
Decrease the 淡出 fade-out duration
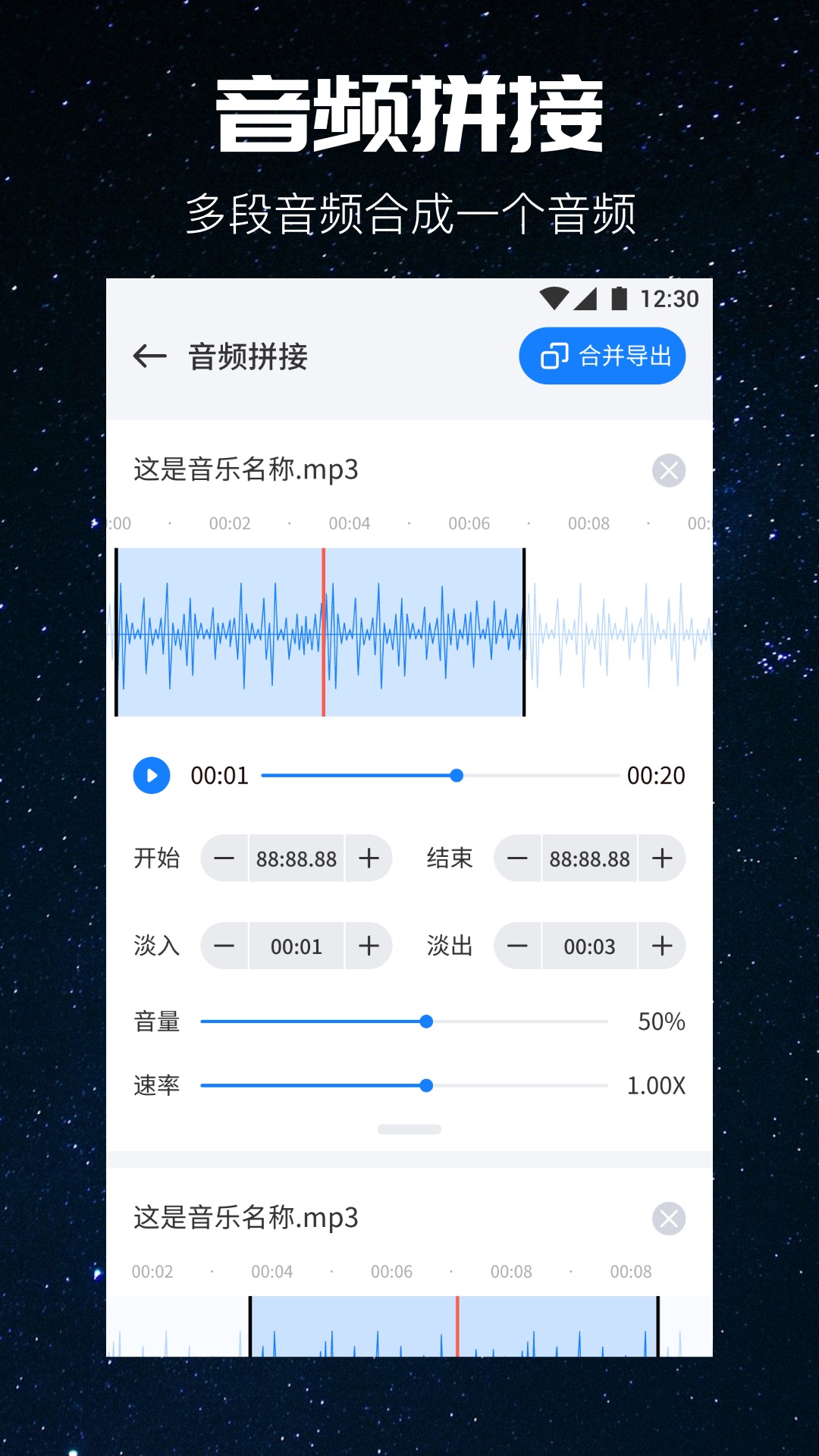[x=517, y=946]
